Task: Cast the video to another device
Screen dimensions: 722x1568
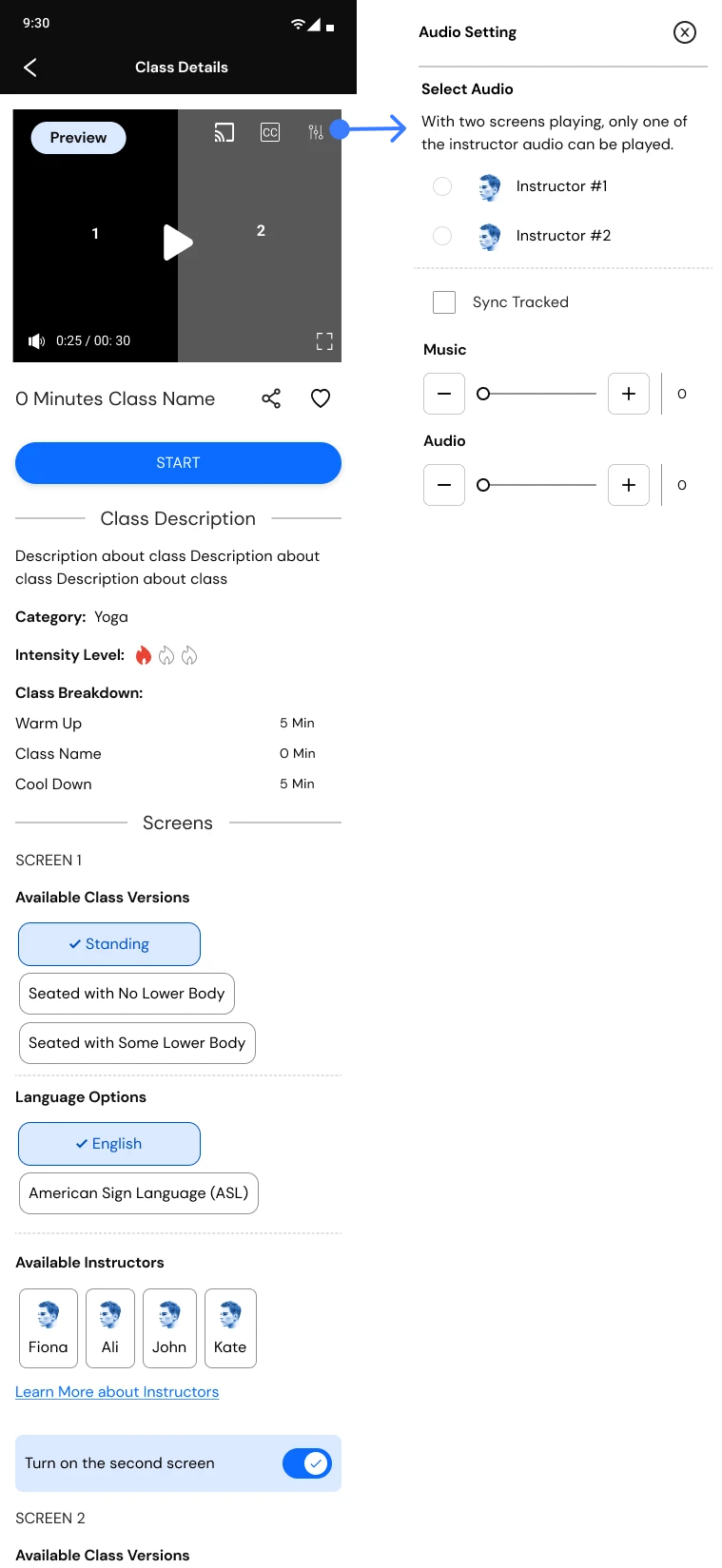Action: tap(224, 132)
